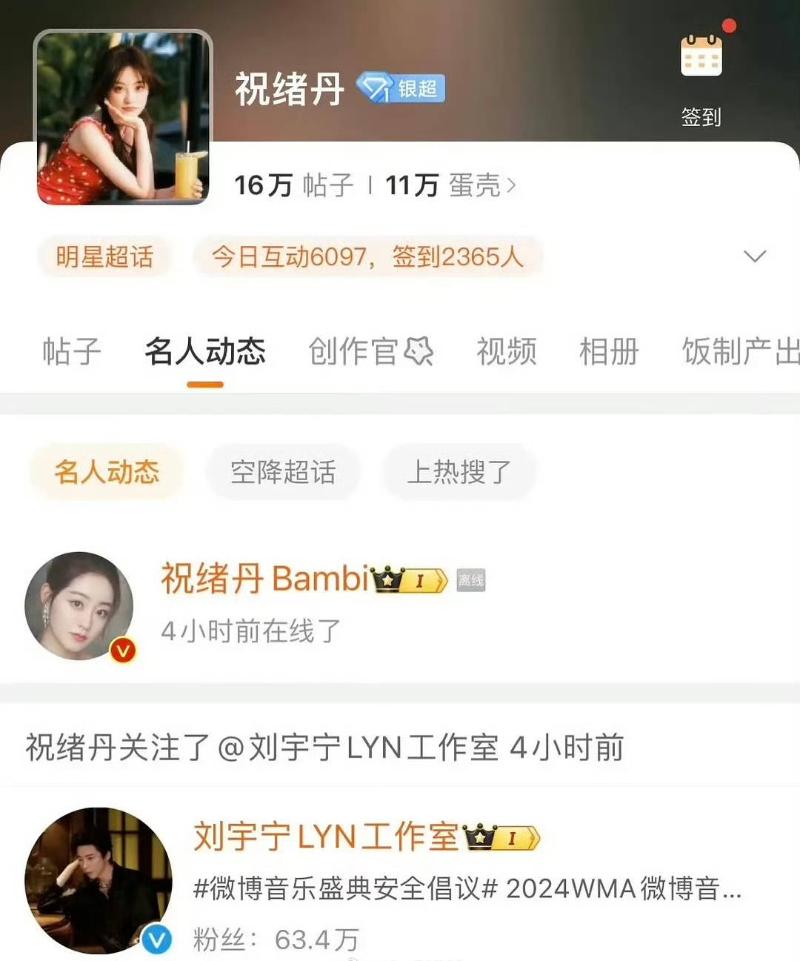
Task: Tap the 明星超话 tag chip
Action: [x=104, y=257]
